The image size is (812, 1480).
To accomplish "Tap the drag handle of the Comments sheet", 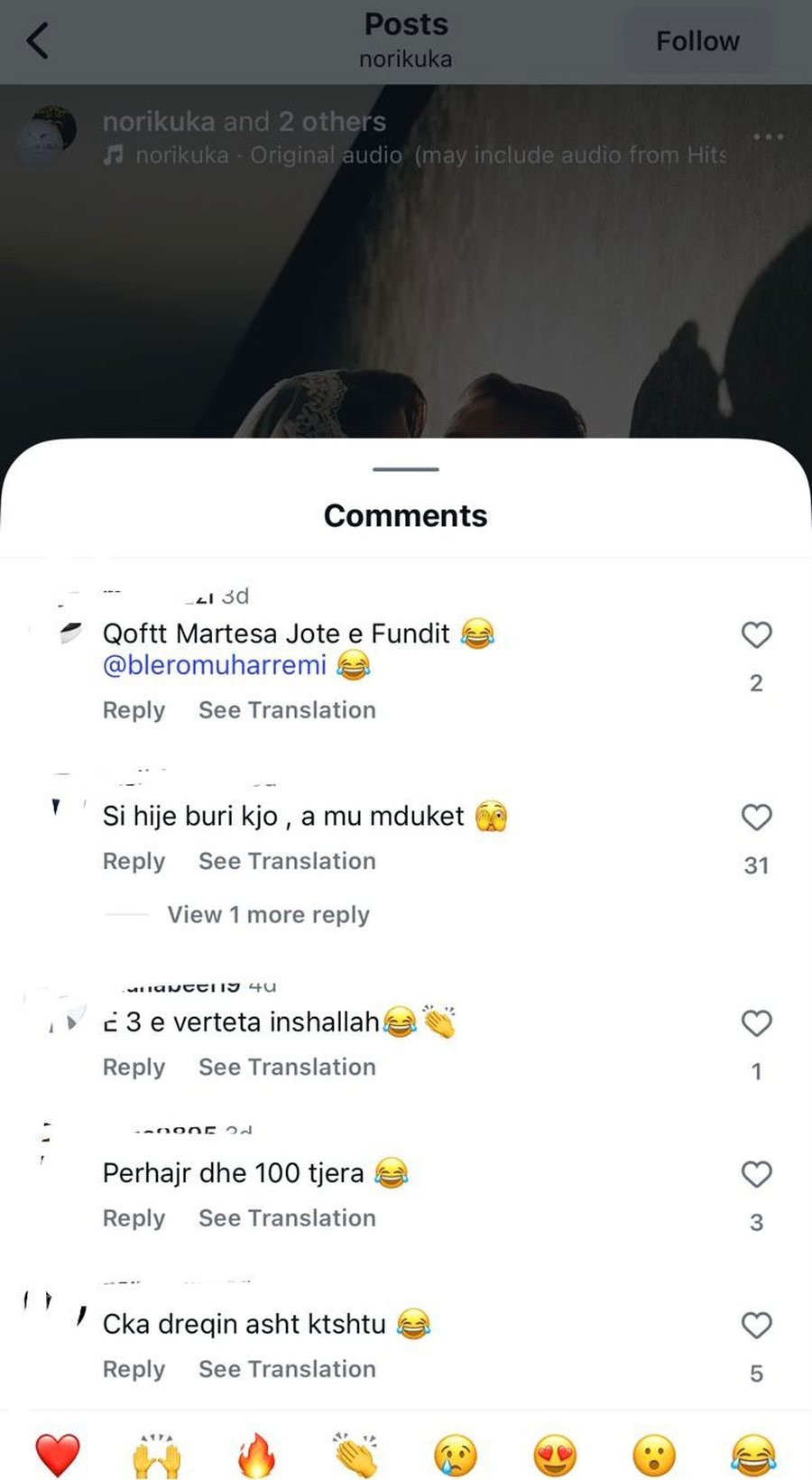I will coord(405,469).
